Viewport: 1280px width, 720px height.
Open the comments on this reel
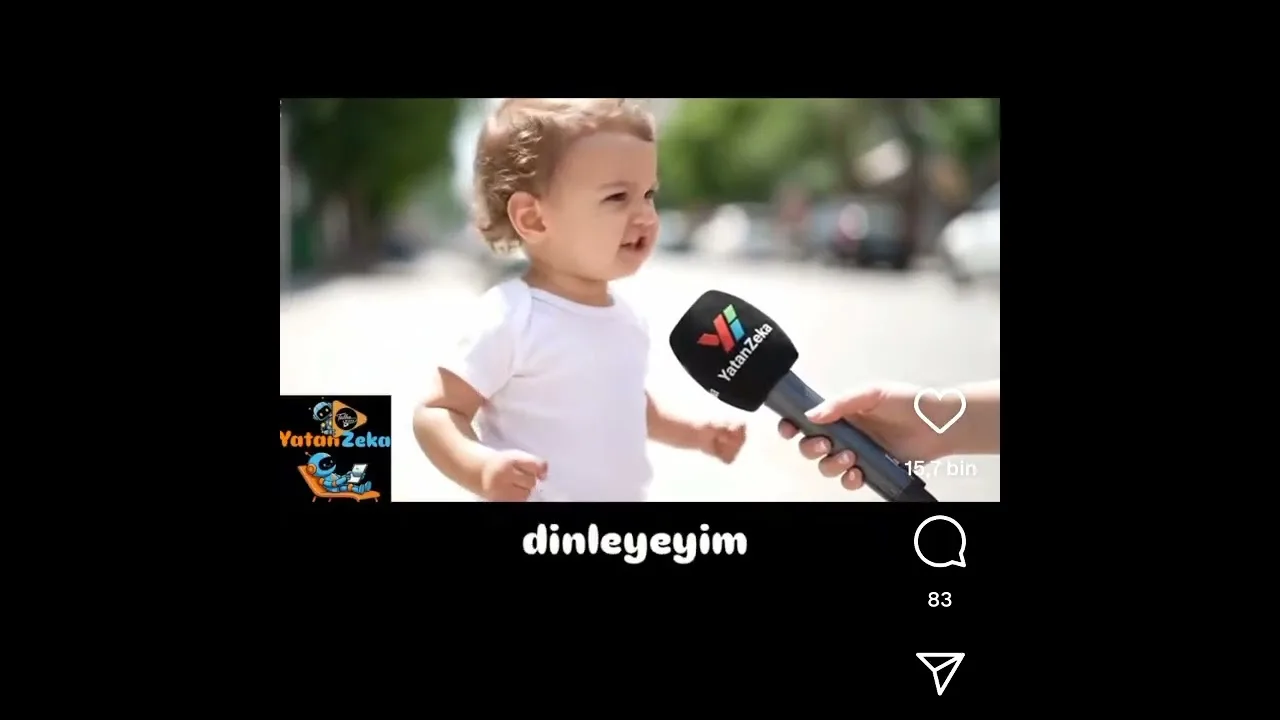[939, 542]
